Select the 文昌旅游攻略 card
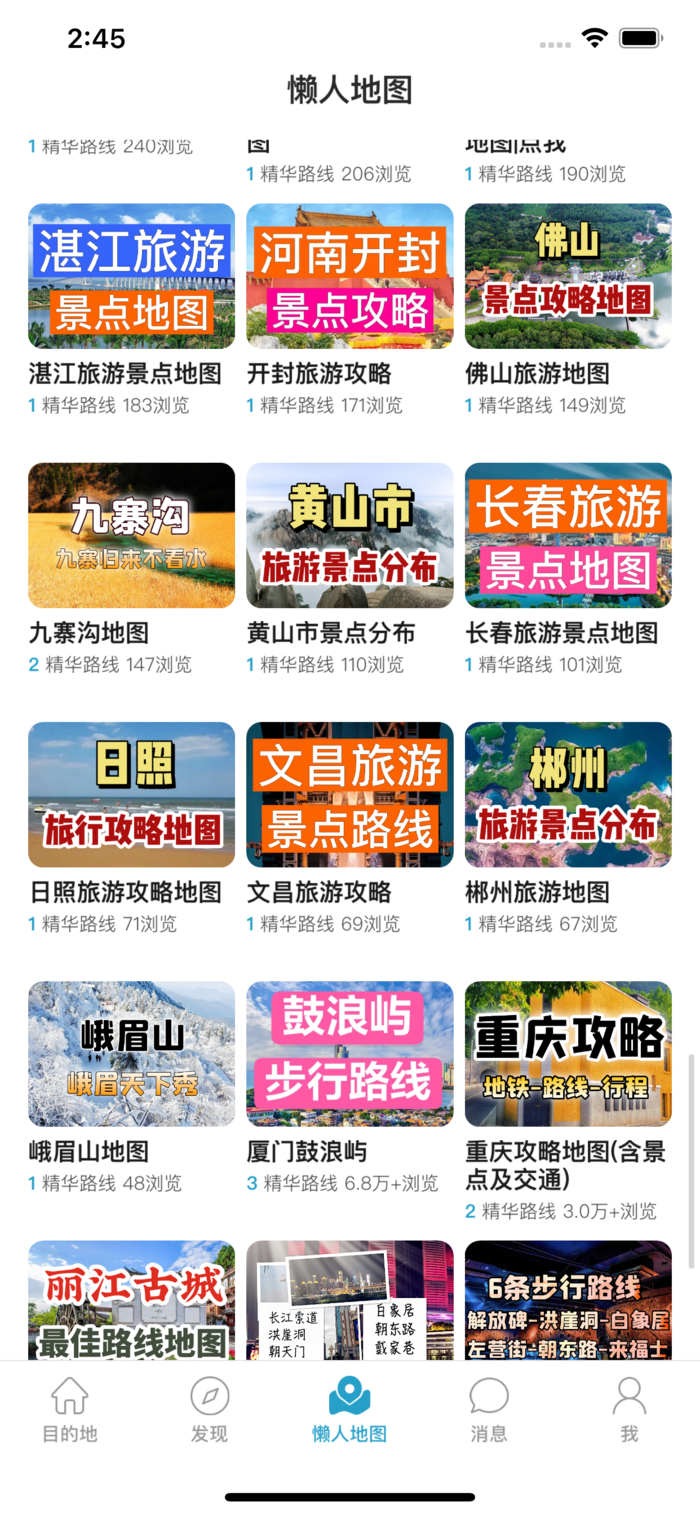 click(x=350, y=795)
